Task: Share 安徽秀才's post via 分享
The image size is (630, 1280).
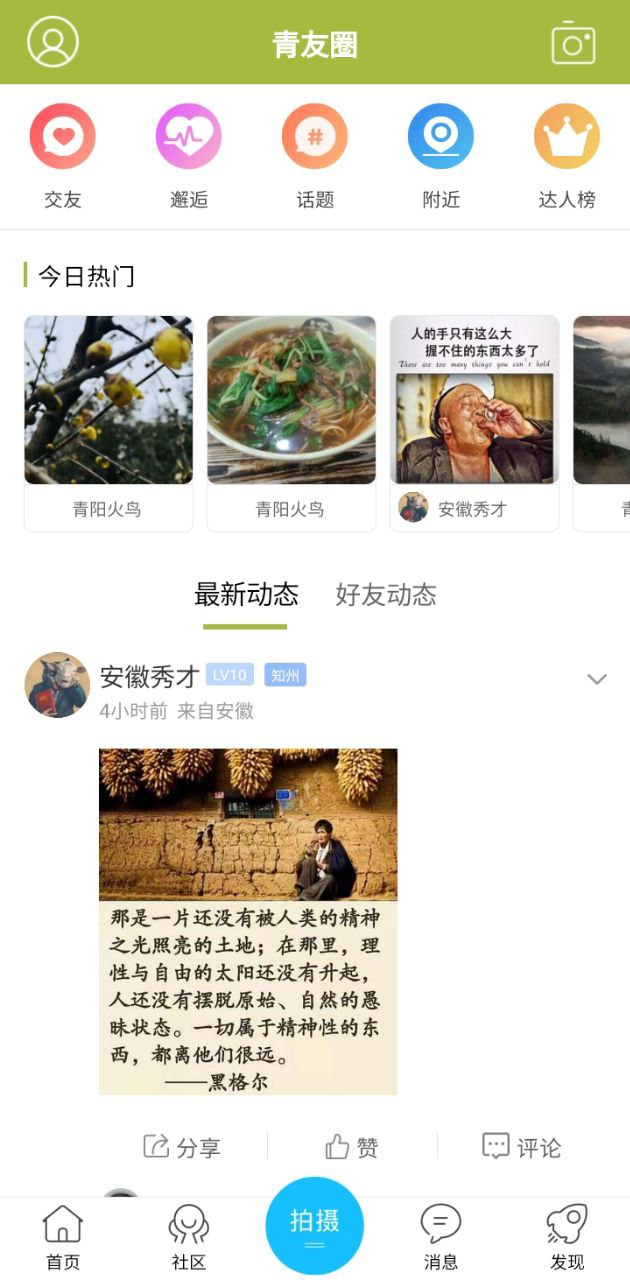Action: pos(182,1147)
